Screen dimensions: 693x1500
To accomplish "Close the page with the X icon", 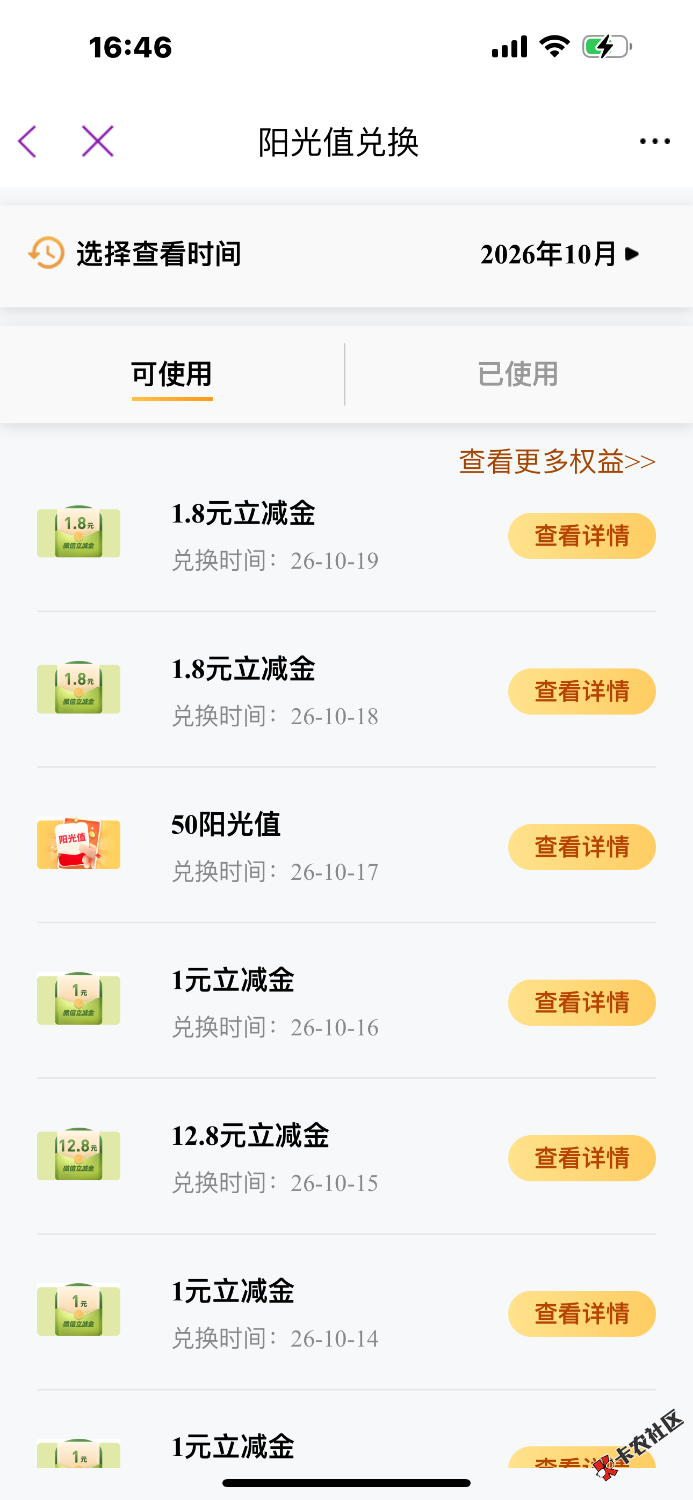I will pyautogui.click(x=98, y=142).
